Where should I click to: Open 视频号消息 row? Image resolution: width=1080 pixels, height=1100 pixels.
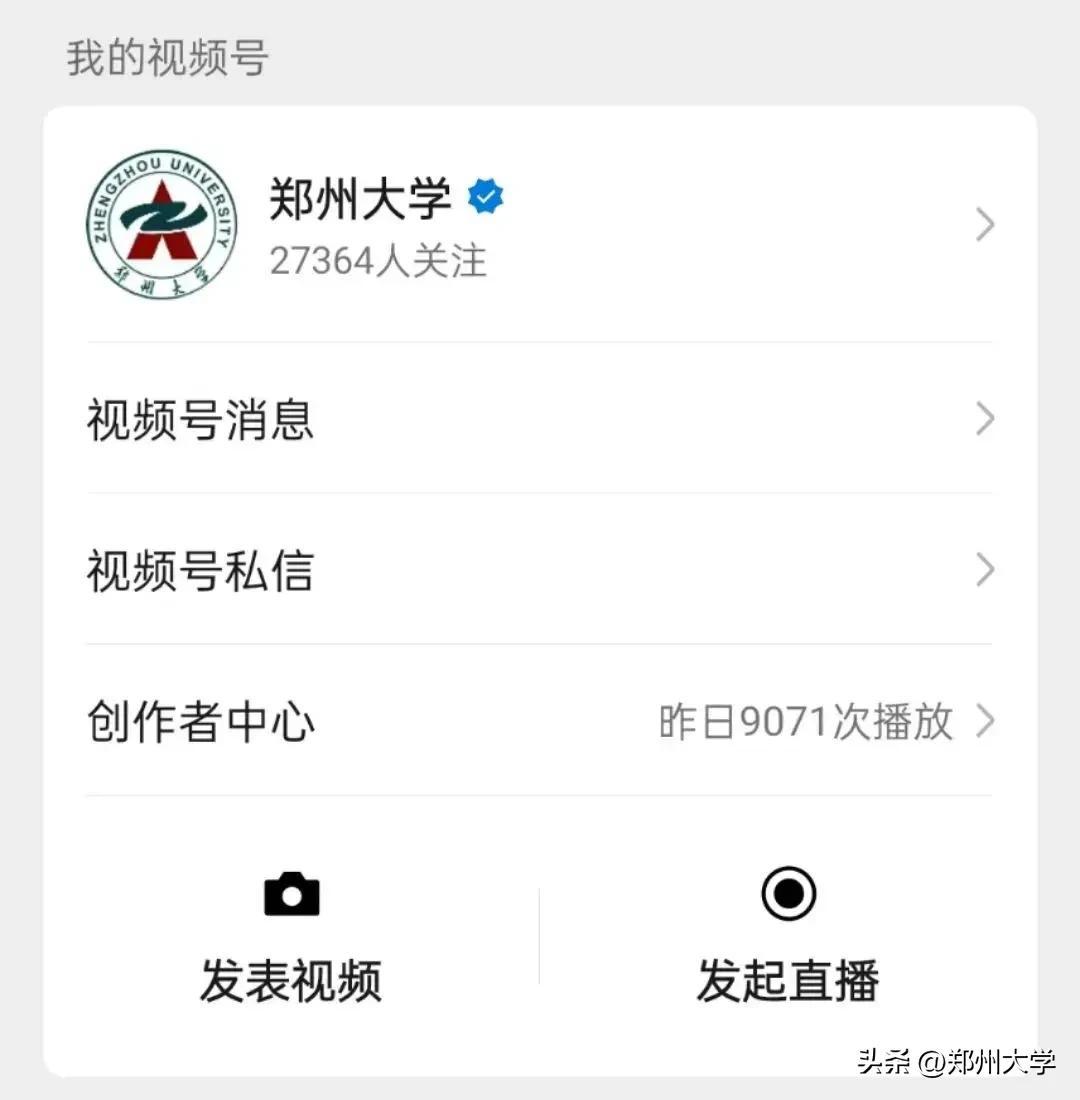point(540,420)
